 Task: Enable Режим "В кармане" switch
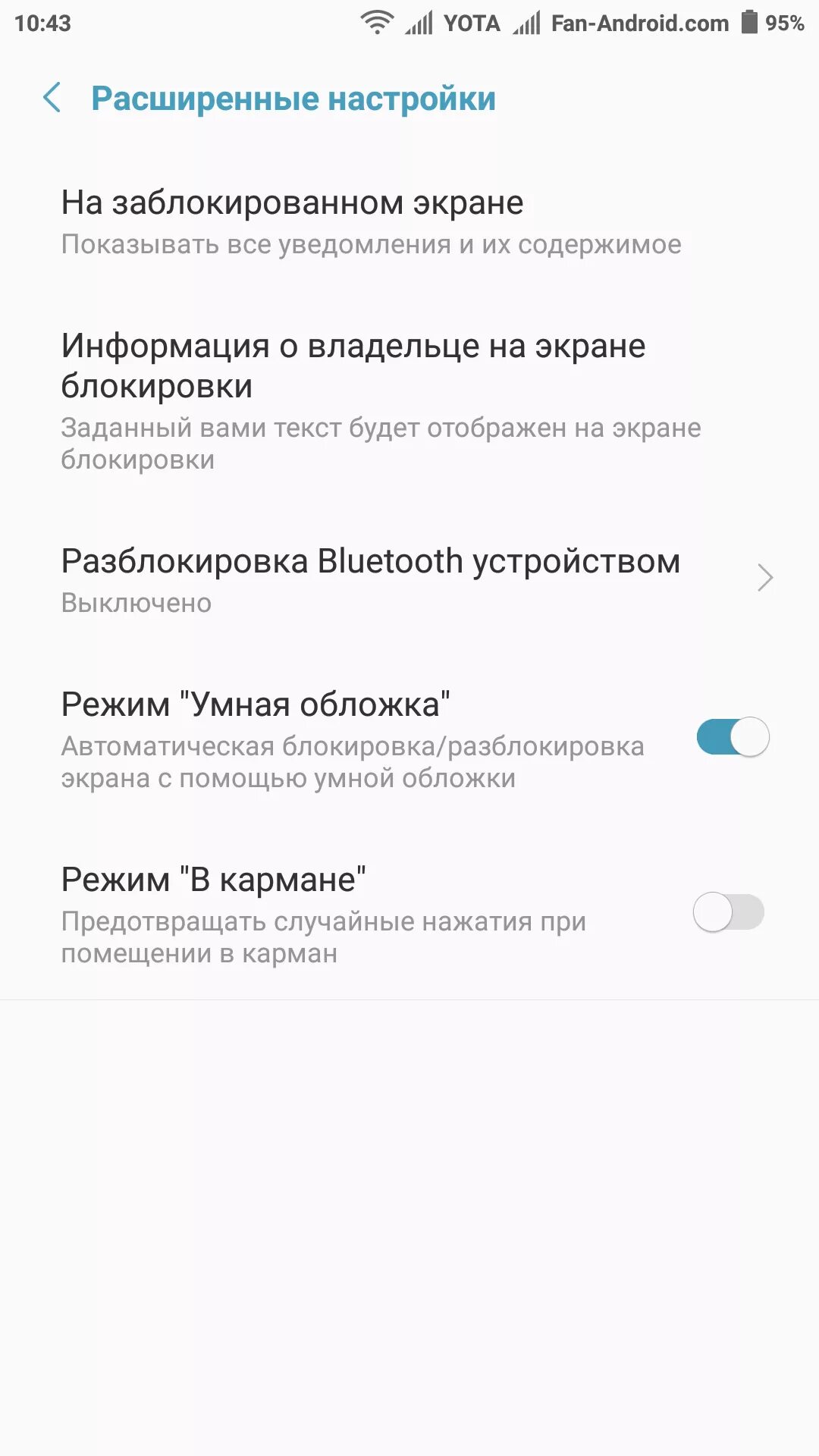(x=729, y=912)
